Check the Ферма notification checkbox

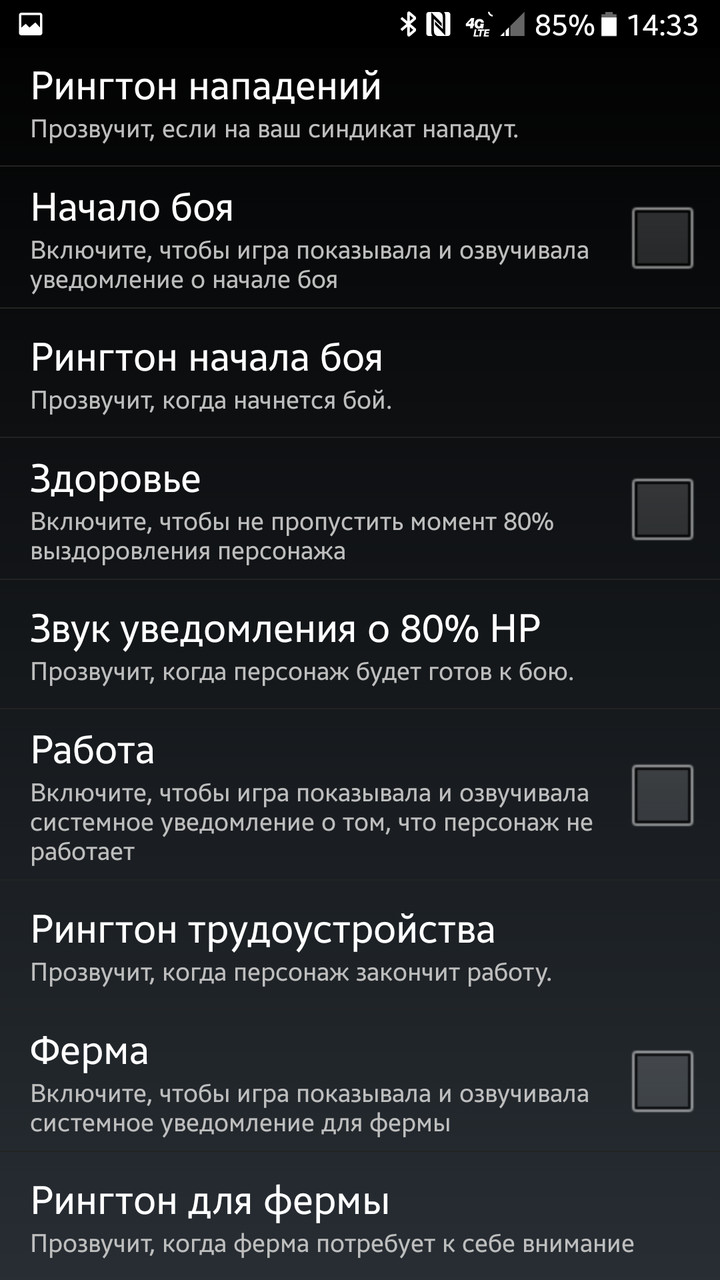pos(662,1081)
